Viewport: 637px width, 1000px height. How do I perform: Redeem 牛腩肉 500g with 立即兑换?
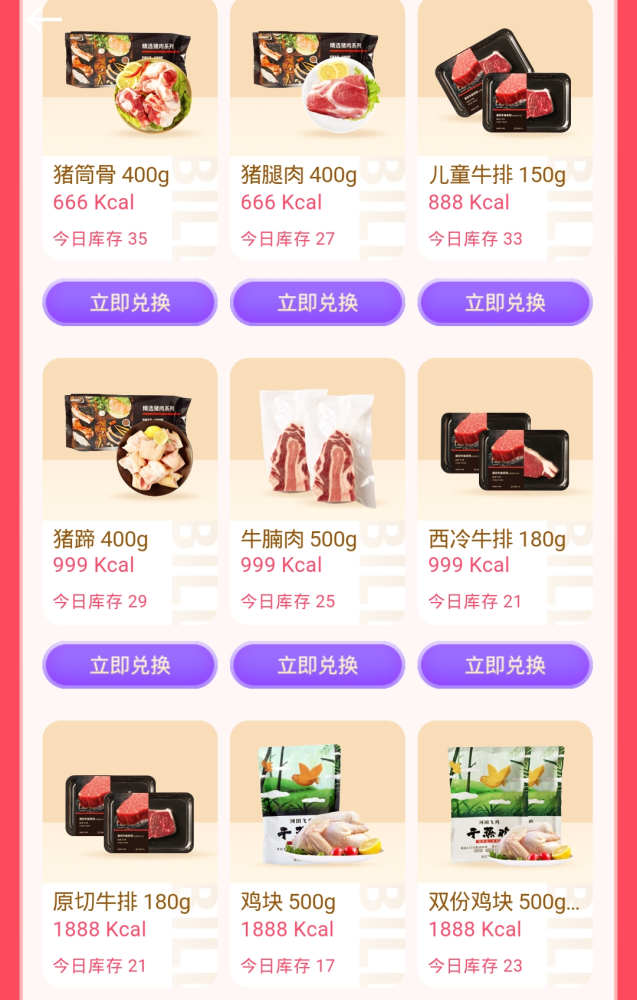tap(317, 665)
